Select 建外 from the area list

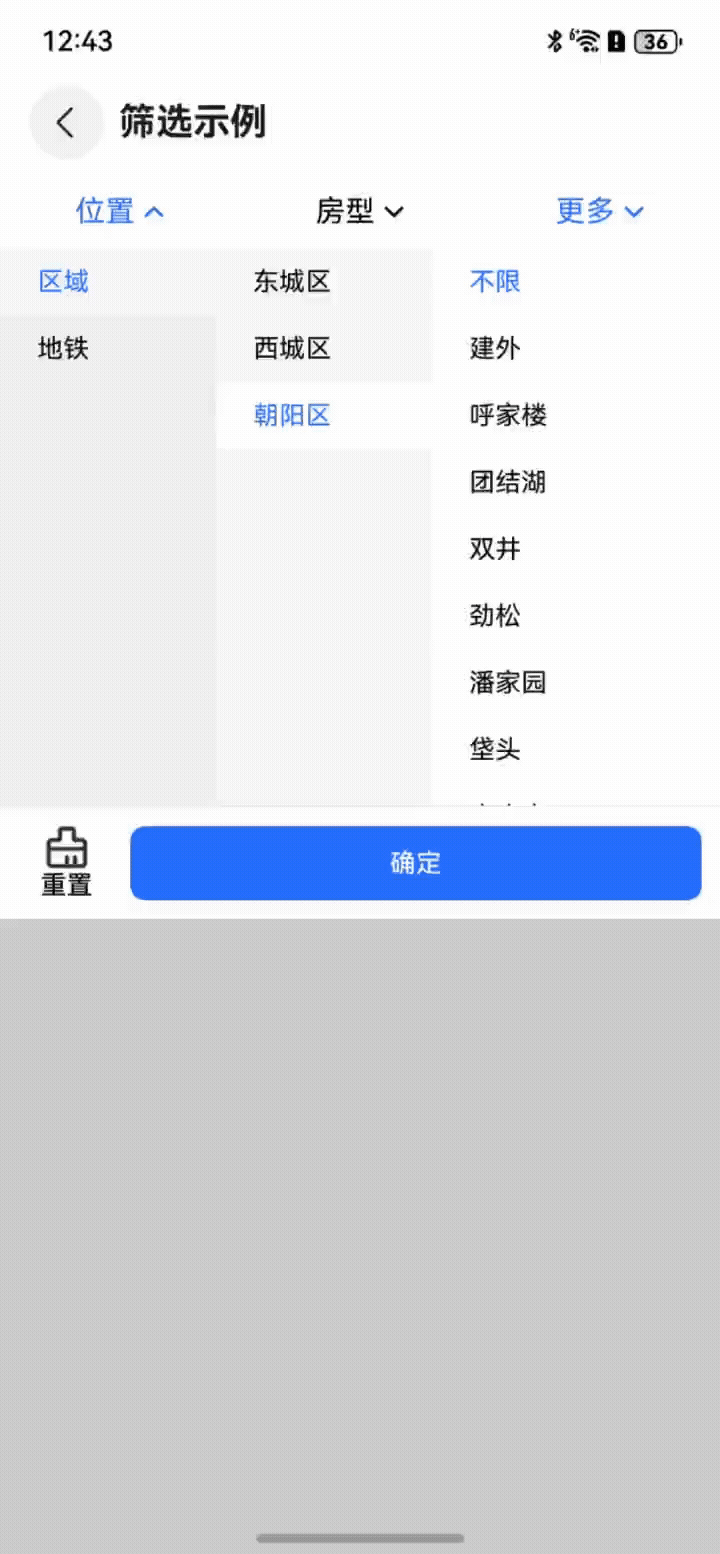493,349
